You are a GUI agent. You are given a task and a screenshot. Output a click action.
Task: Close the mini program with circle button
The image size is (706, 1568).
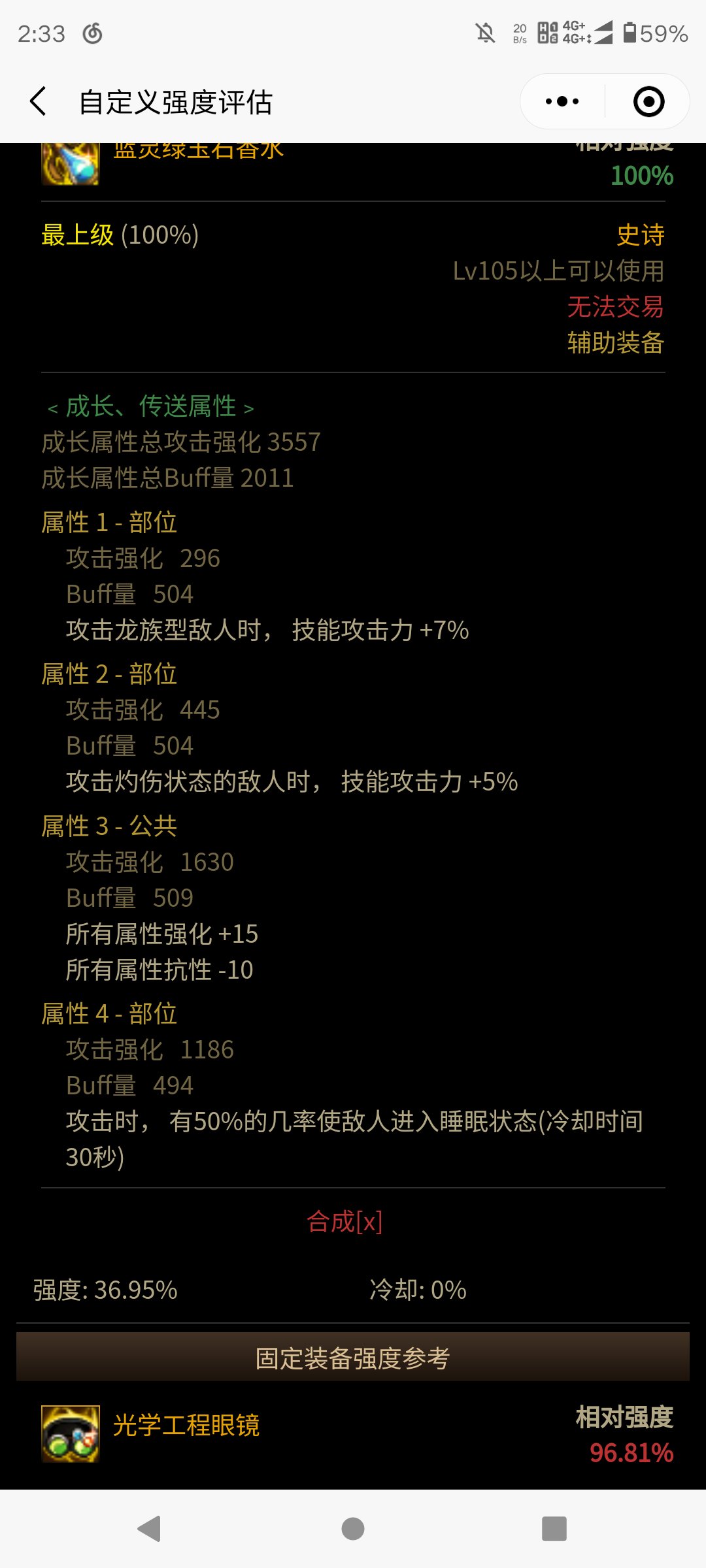click(648, 102)
